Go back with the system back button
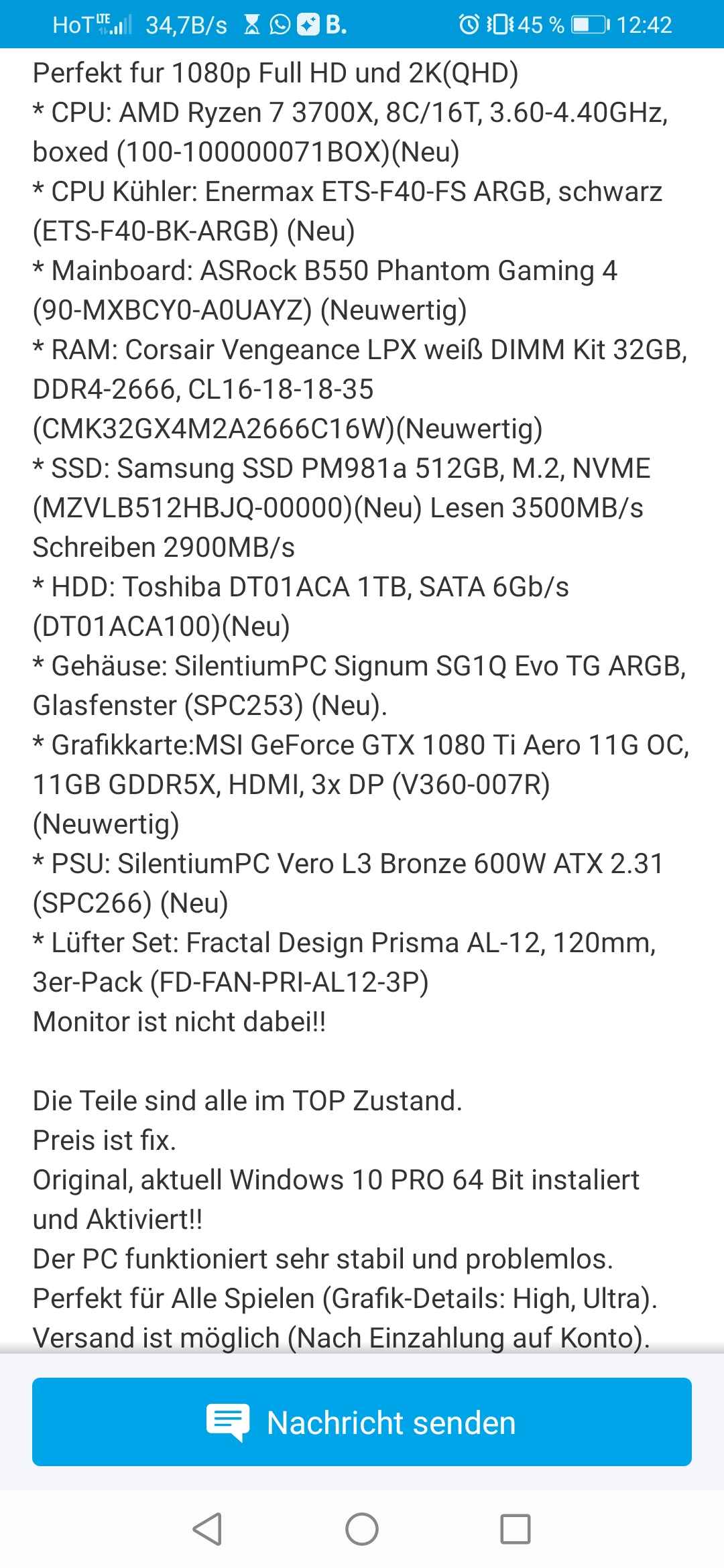Image resolution: width=724 pixels, height=1568 pixels. pyautogui.click(x=208, y=1529)
